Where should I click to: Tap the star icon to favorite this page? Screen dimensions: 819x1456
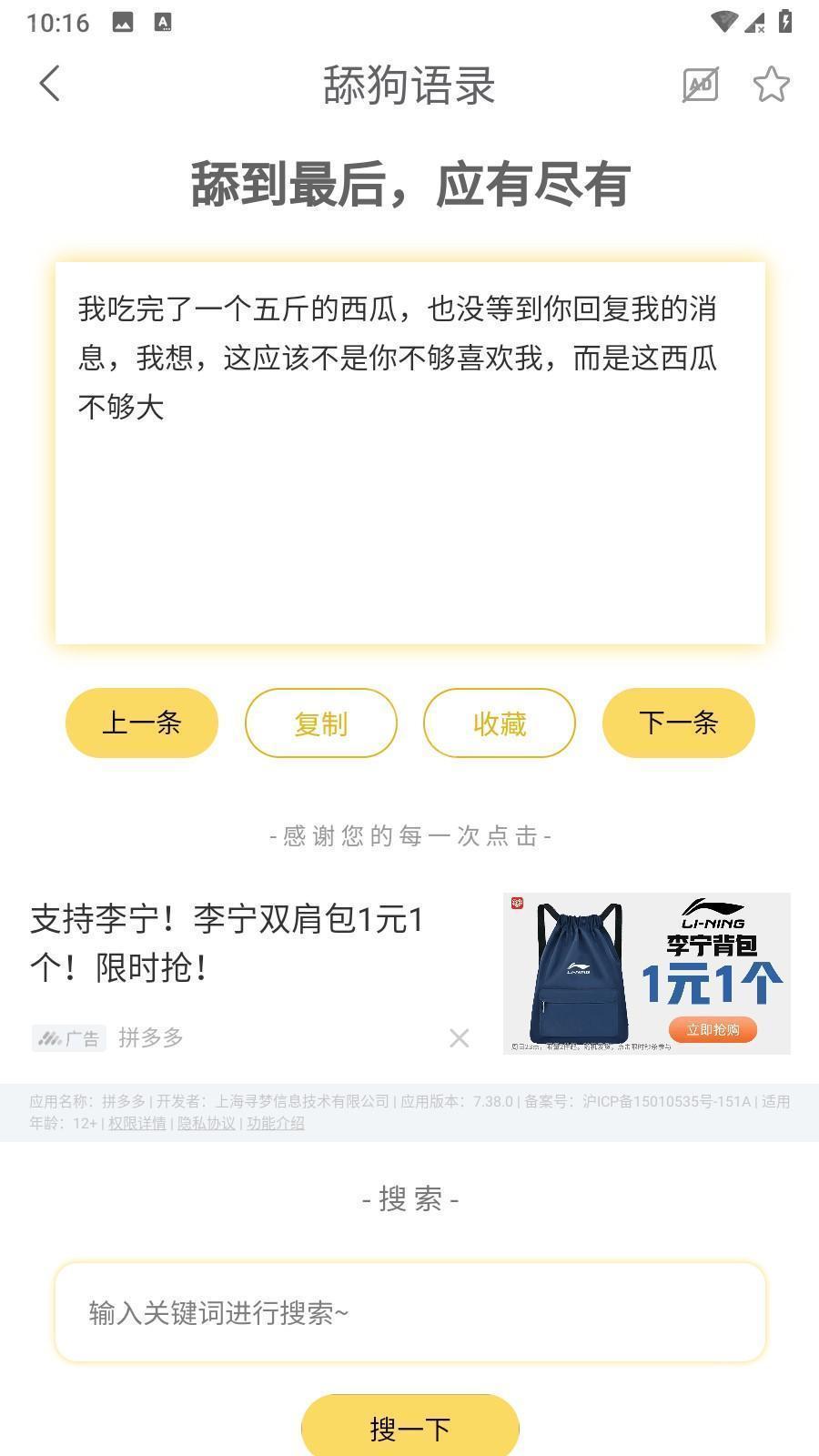pos(773,84)
